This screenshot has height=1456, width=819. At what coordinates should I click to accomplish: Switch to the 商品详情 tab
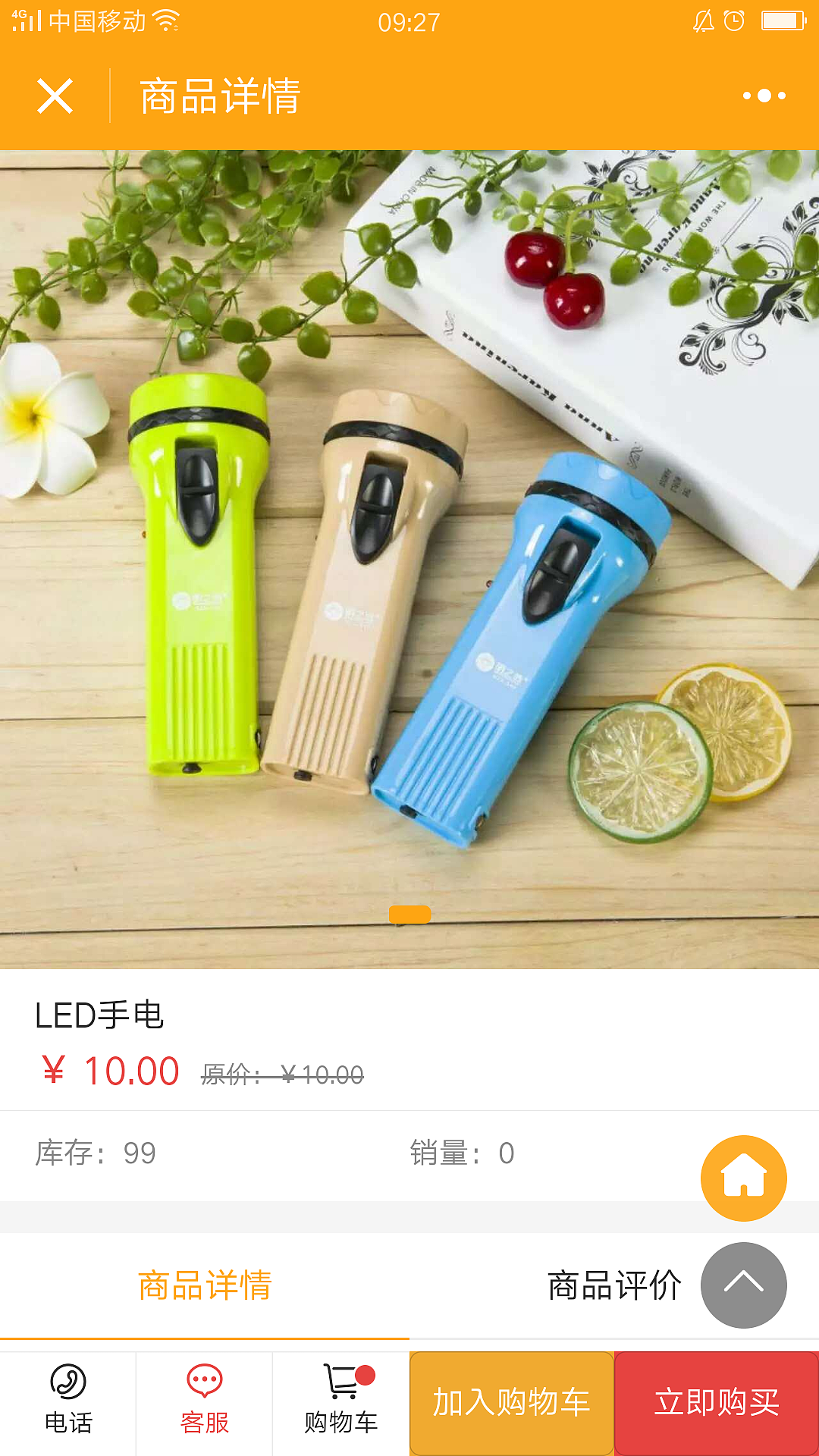click(x=205, y=1284)
